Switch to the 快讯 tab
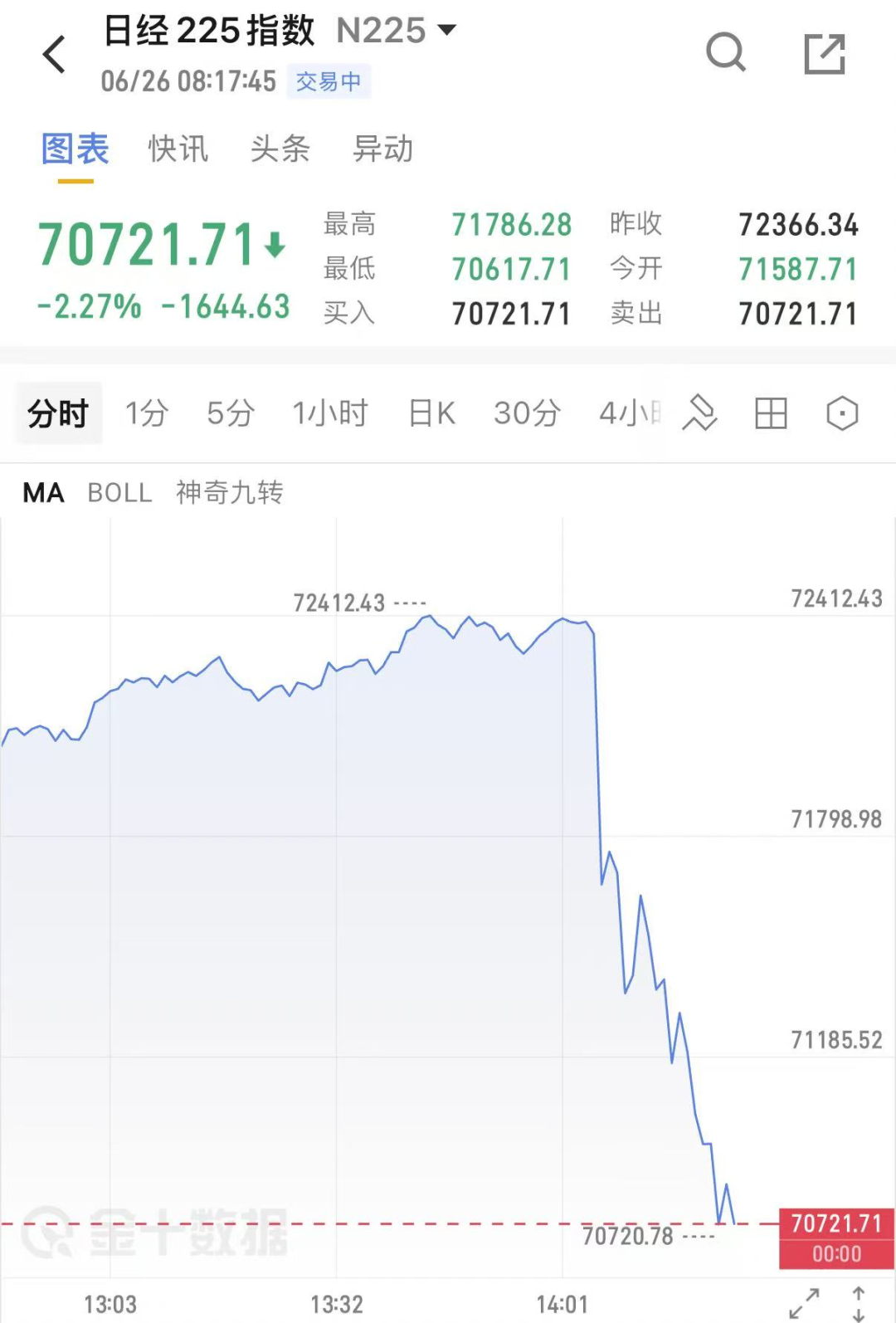896x1323 pixels. click(178, 149)
